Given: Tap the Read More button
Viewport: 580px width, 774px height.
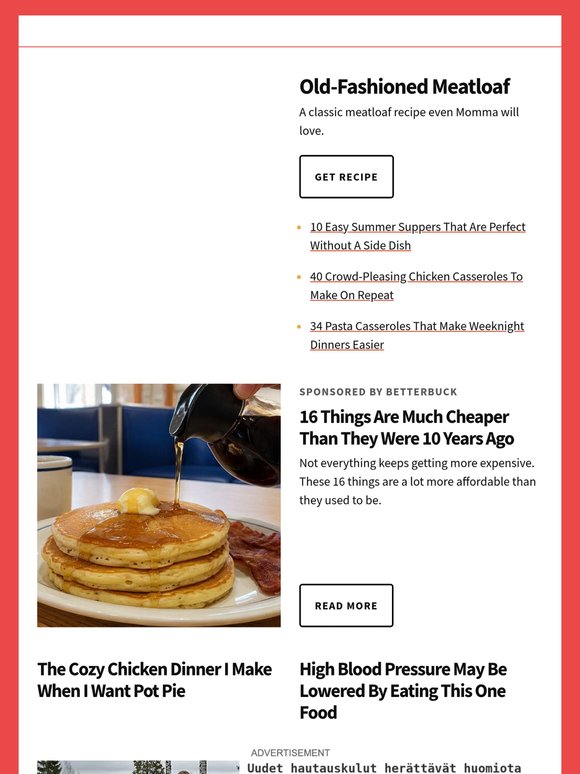Looking at the screenshot, I should 346,606.
